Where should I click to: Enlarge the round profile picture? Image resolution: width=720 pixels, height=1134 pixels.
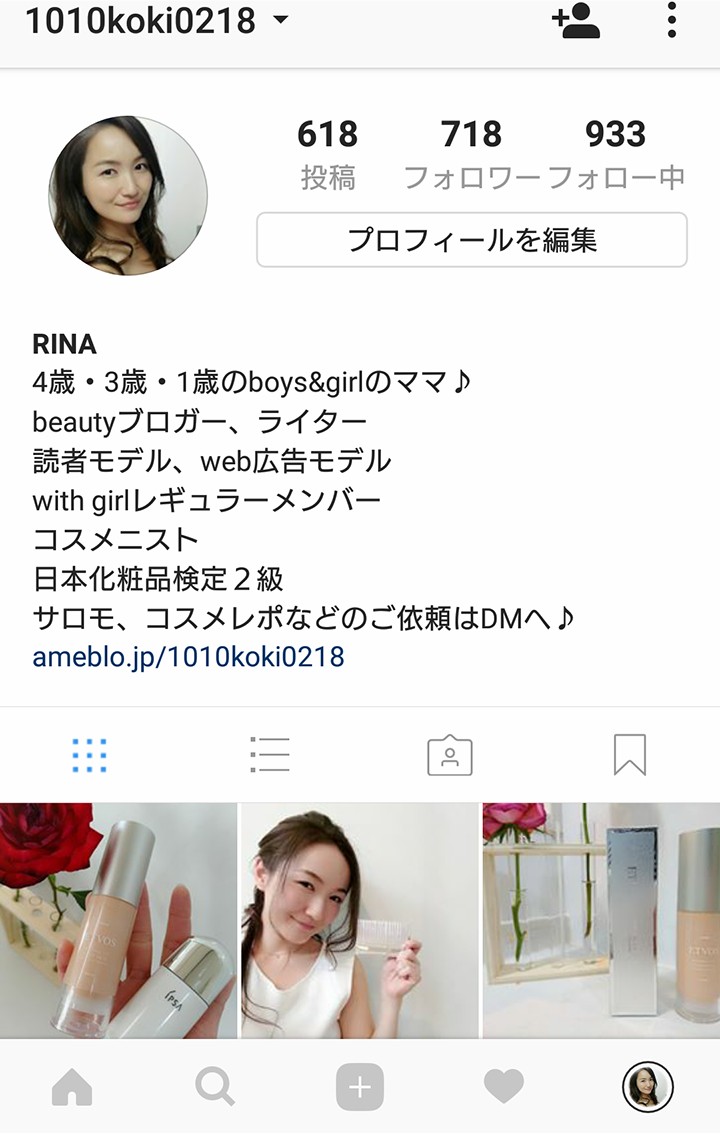click(x=128, y=196)
